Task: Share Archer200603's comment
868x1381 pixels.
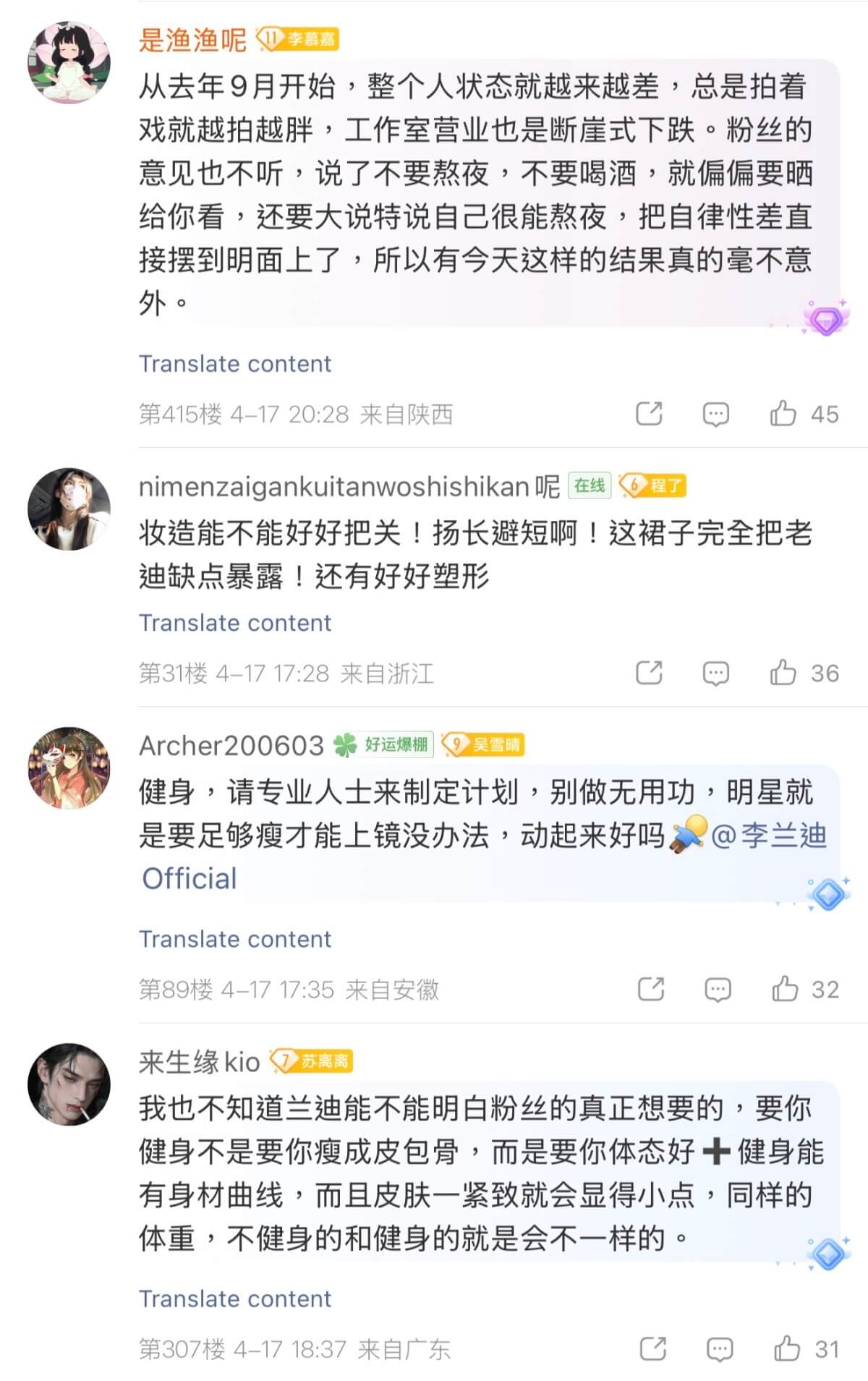Action: point(651,989)
